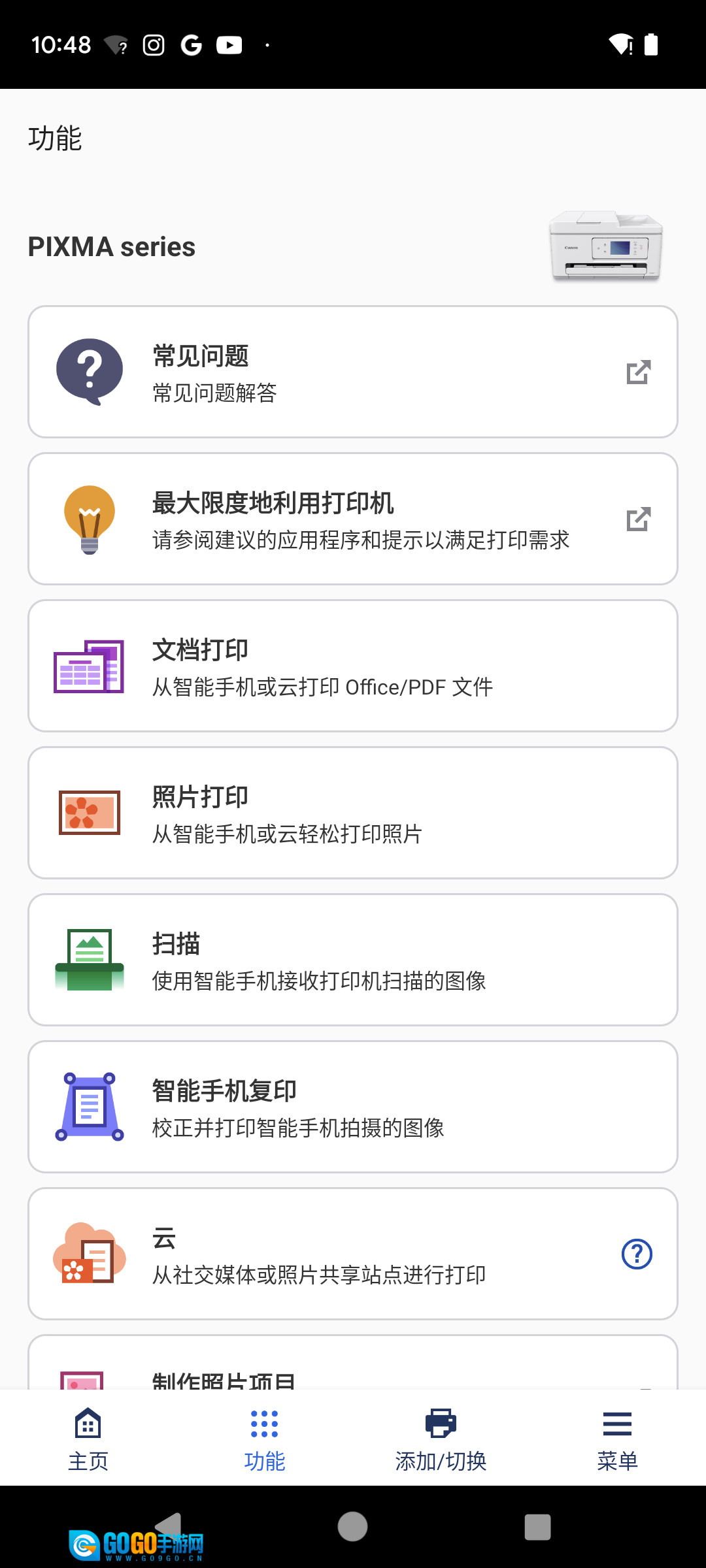This screenshot has height=1568, width=706.
Task: Open 照片打印 photo printing
Action: (353, 813)
